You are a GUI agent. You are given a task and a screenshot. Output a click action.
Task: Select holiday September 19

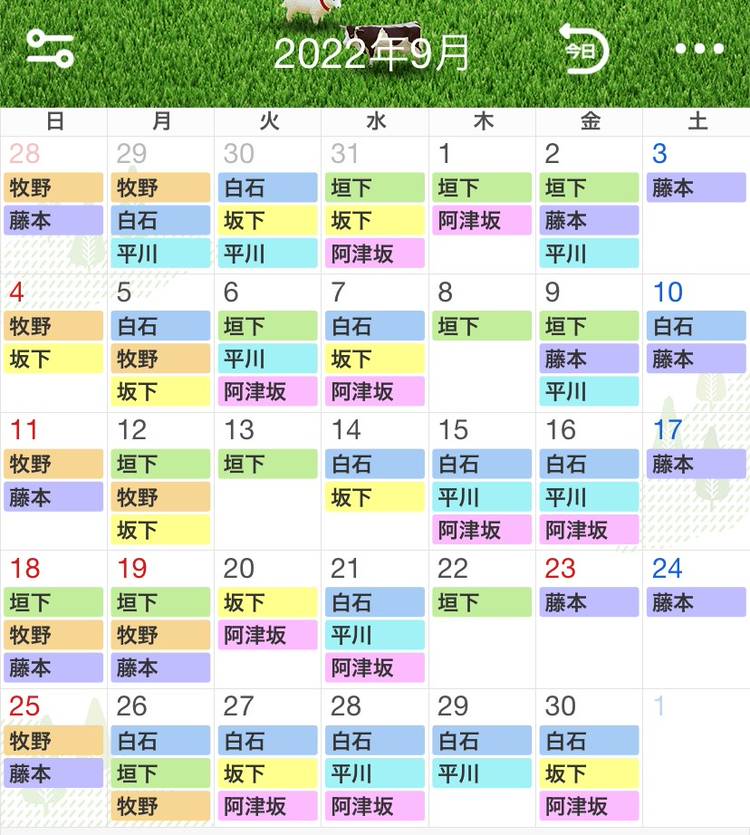click(x=160, y=619)
